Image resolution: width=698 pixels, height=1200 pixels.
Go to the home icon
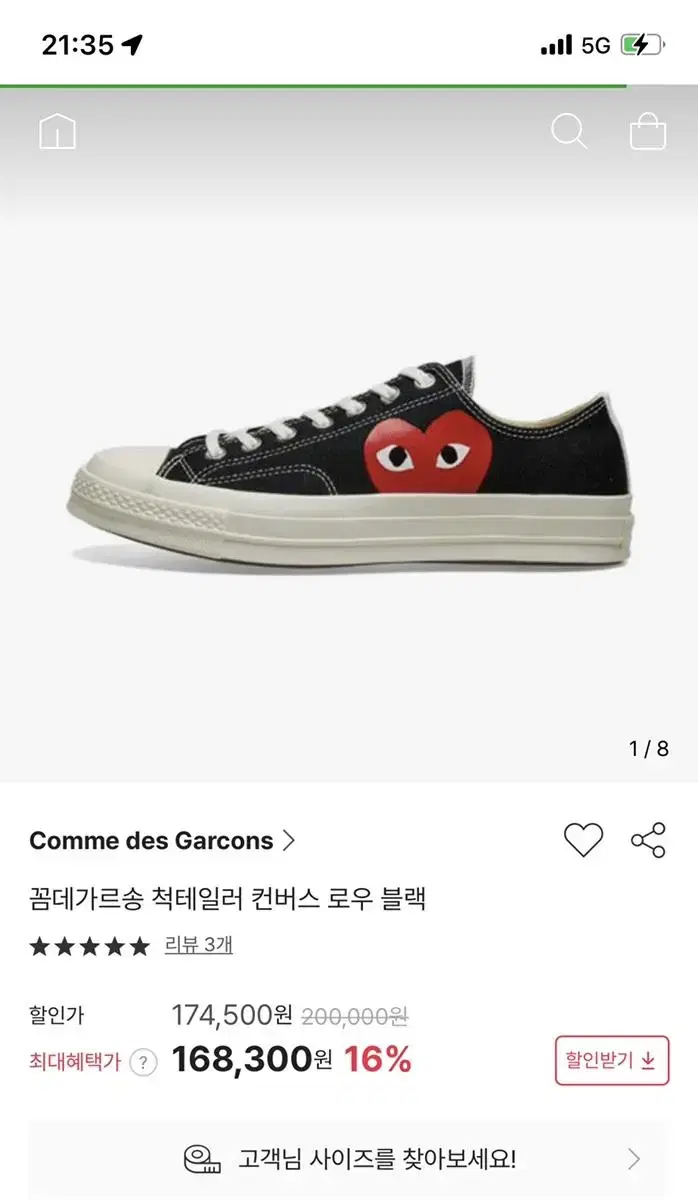pyautogui.click(x=57, y=132)
